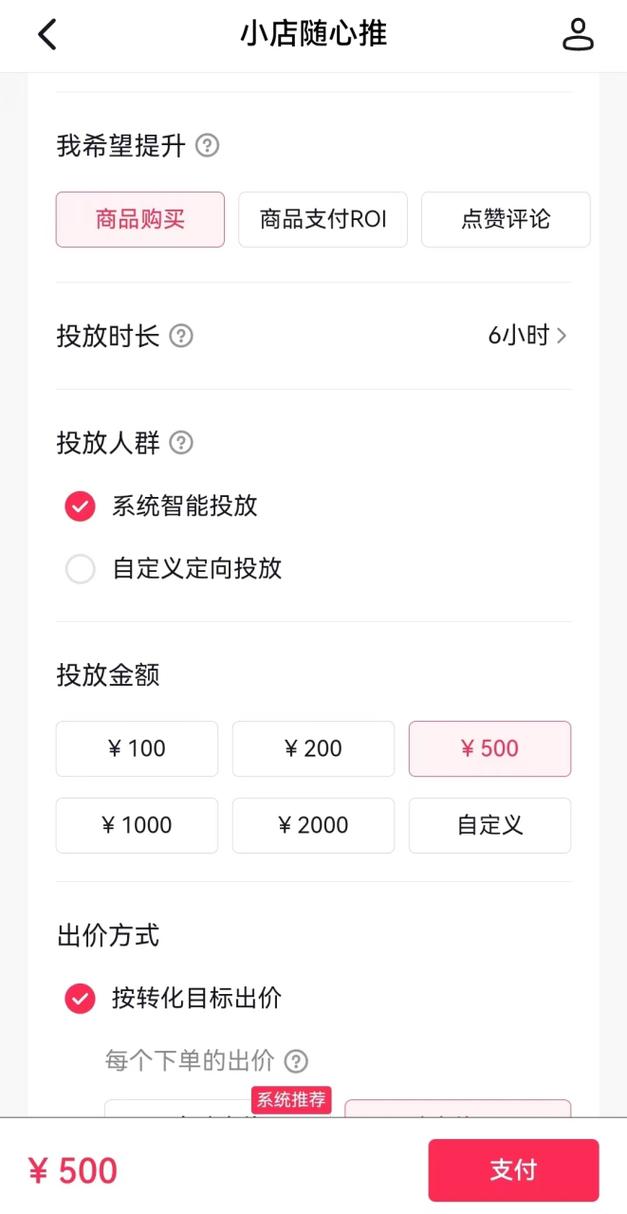Select 系统智能投放 audience option
The image size is (627, 1214).
click(80, 506)
